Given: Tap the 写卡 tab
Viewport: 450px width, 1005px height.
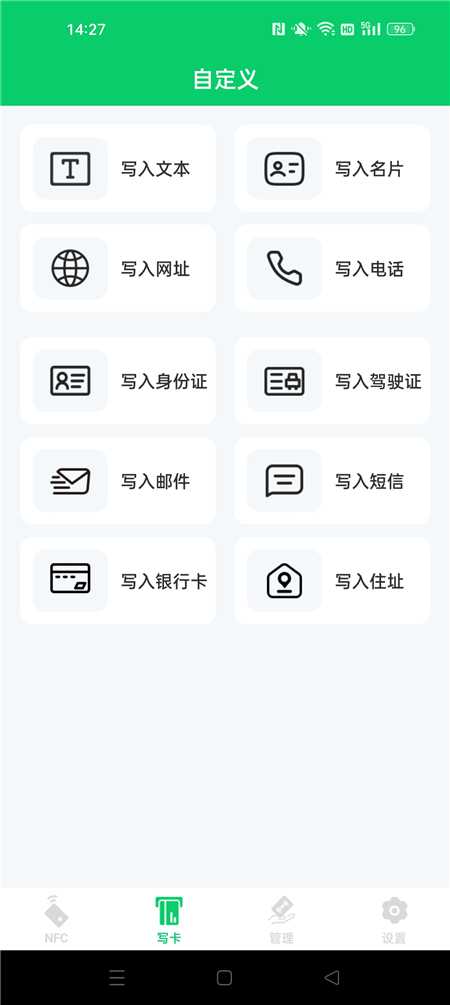Looking at the screenshot, I should (x=169, y=919).
